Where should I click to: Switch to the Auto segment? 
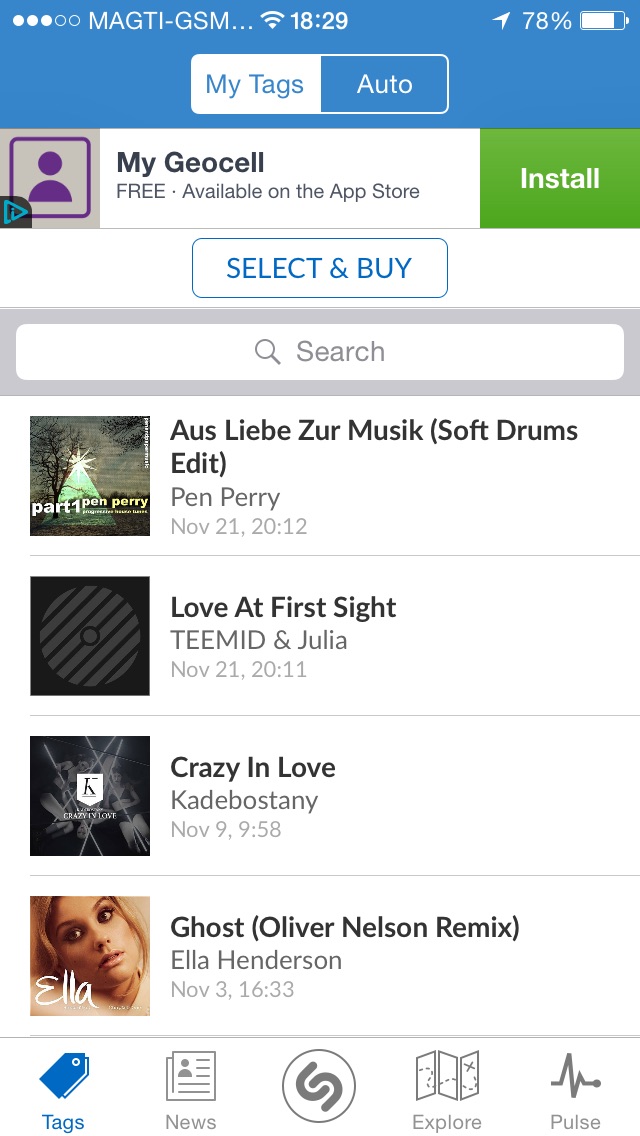point(384,84)
